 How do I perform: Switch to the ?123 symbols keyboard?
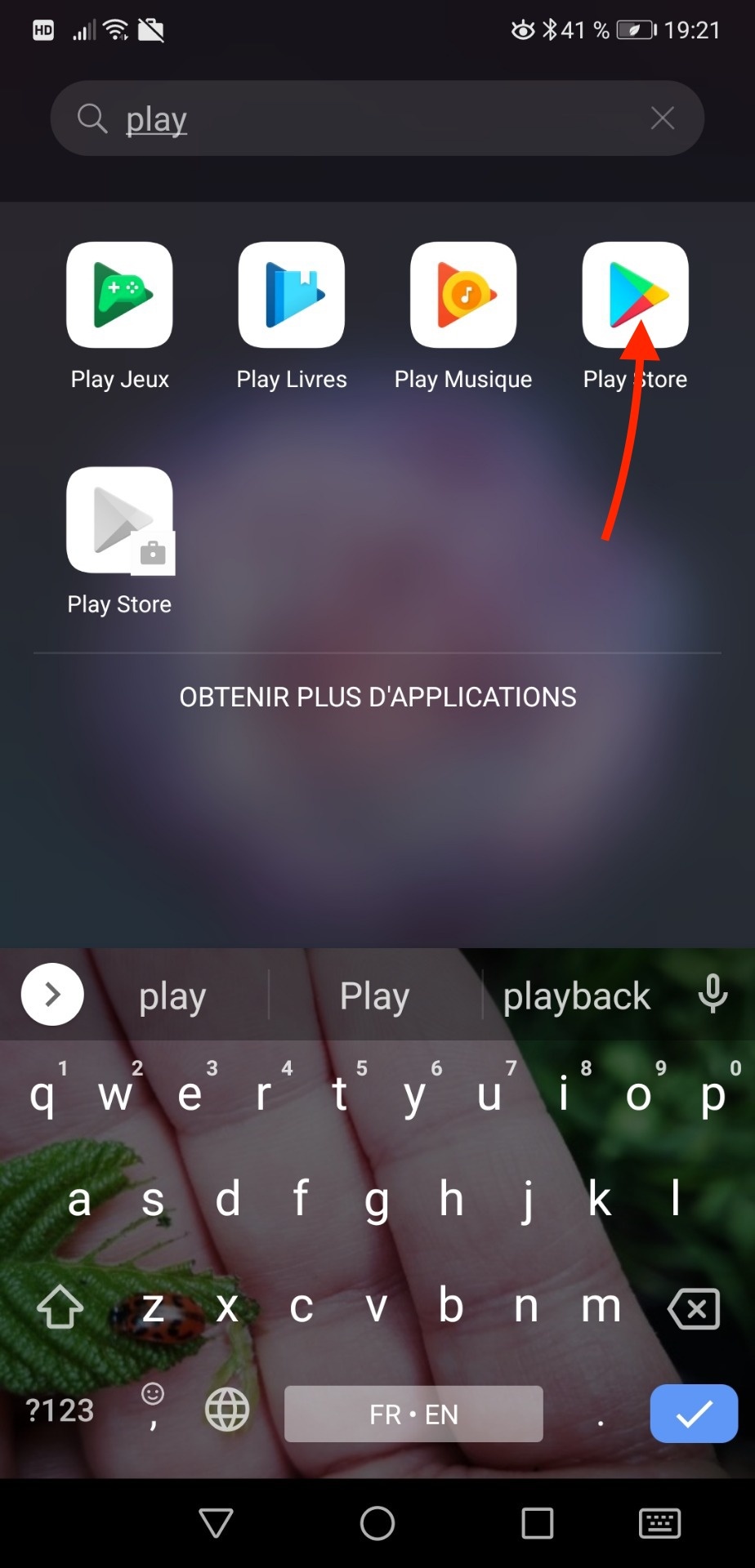tap(60, 1410)
